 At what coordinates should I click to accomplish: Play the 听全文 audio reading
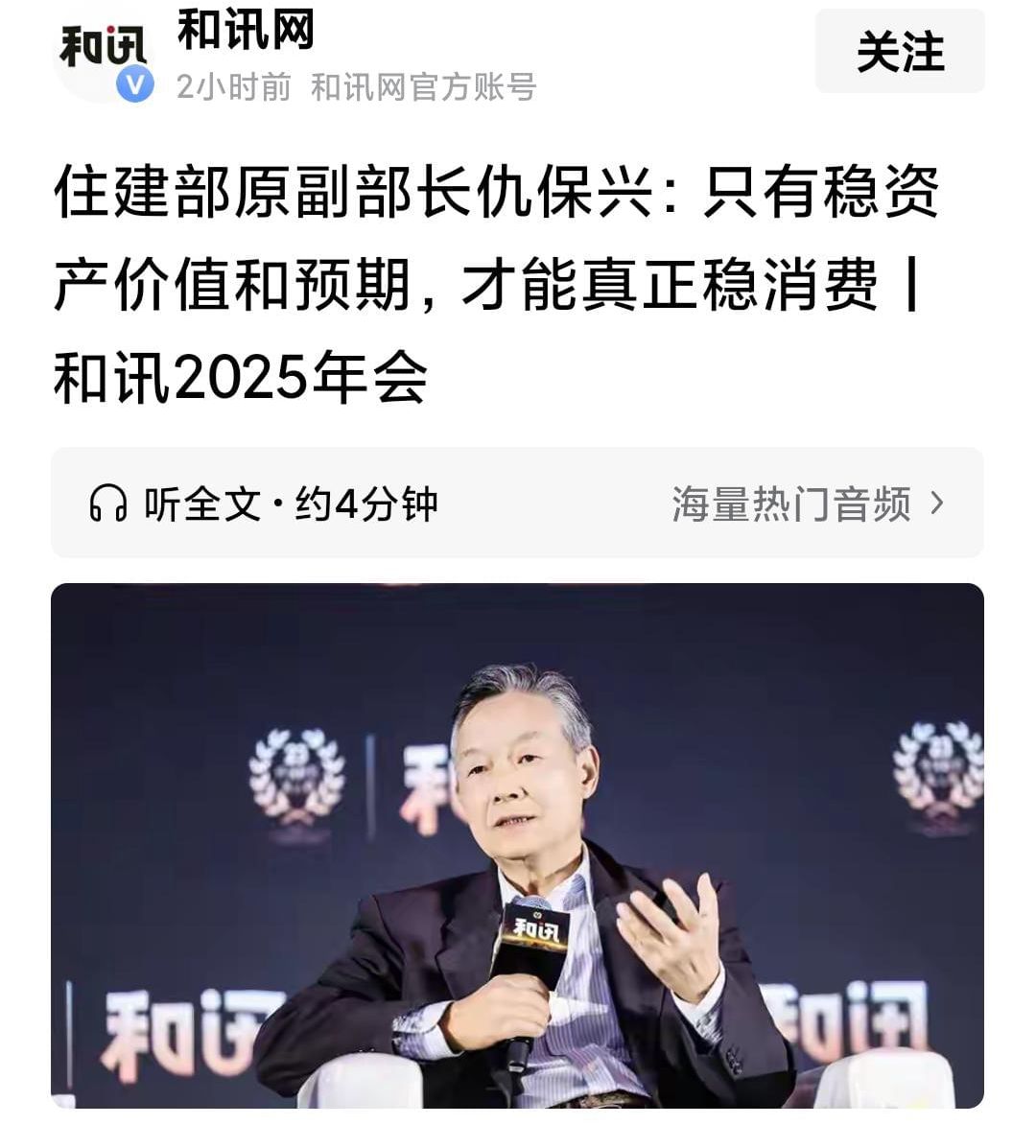262,504
